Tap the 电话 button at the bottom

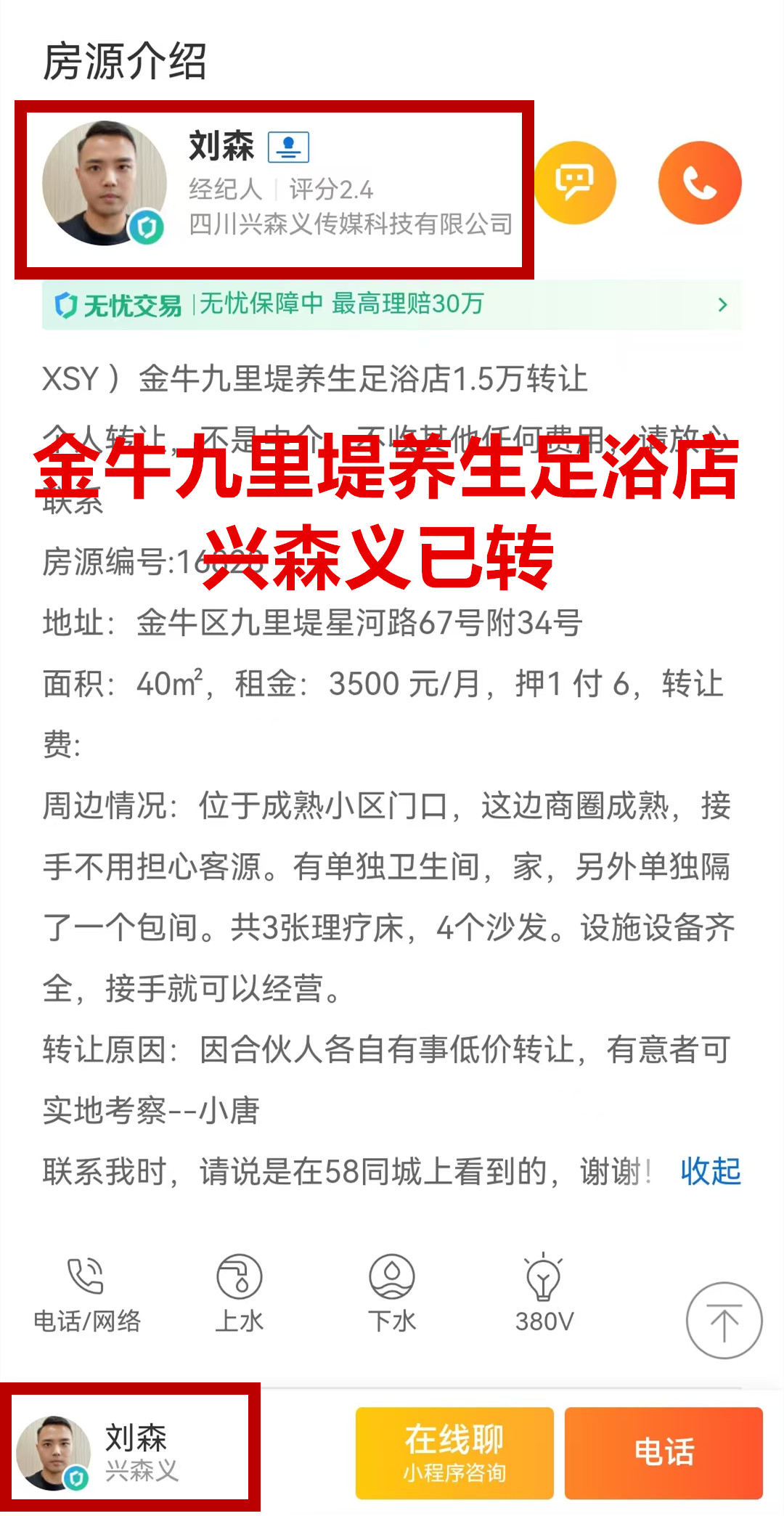663,1453
